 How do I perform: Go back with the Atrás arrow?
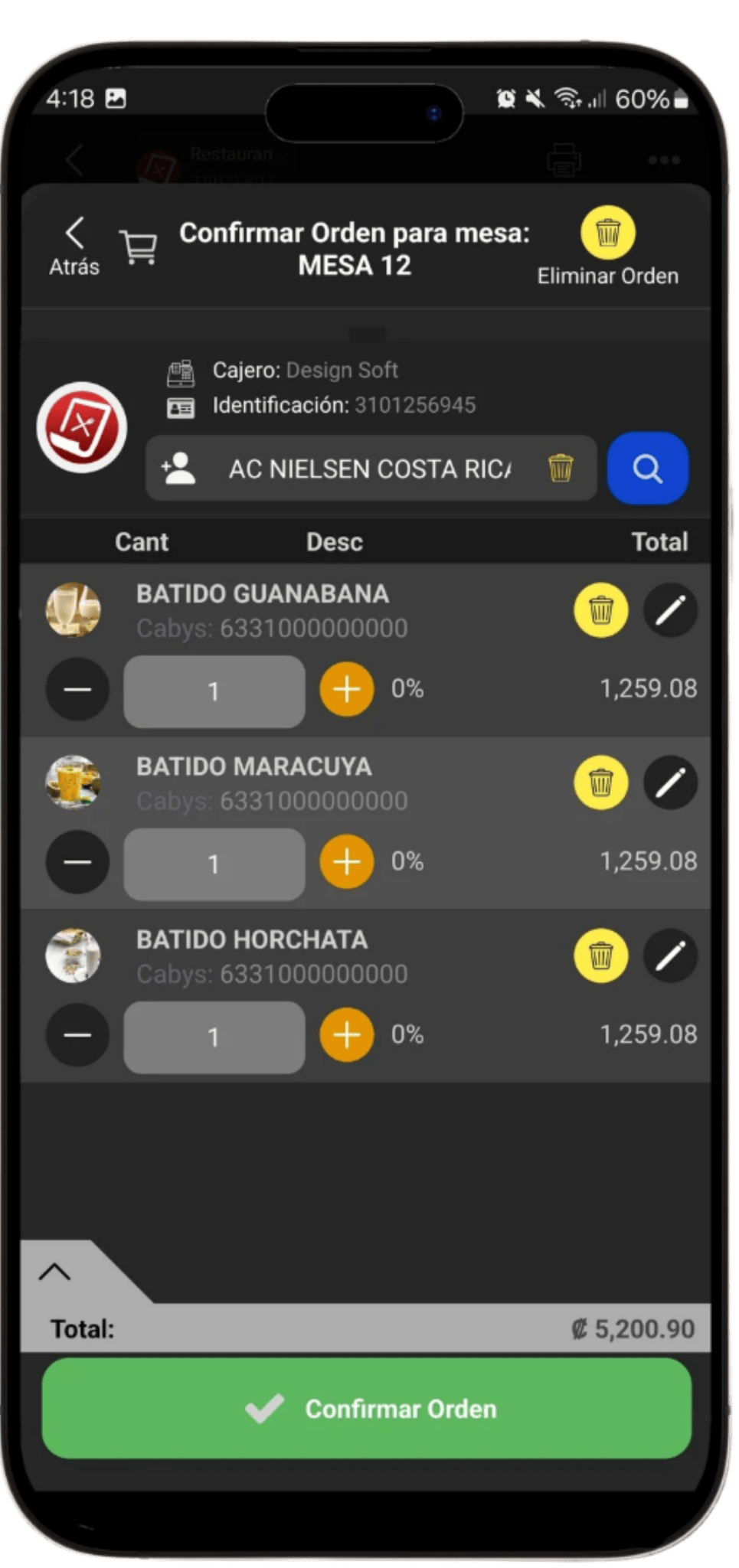click(74, 246)
